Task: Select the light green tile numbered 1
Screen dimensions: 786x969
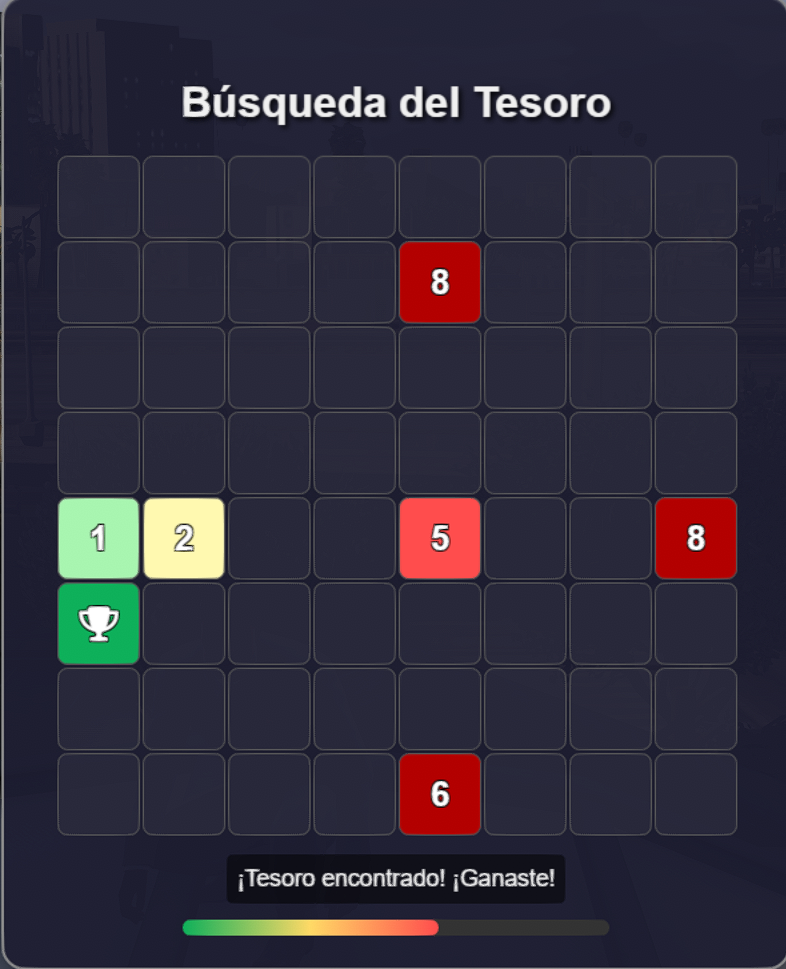Action: click(x=98, y=538)
